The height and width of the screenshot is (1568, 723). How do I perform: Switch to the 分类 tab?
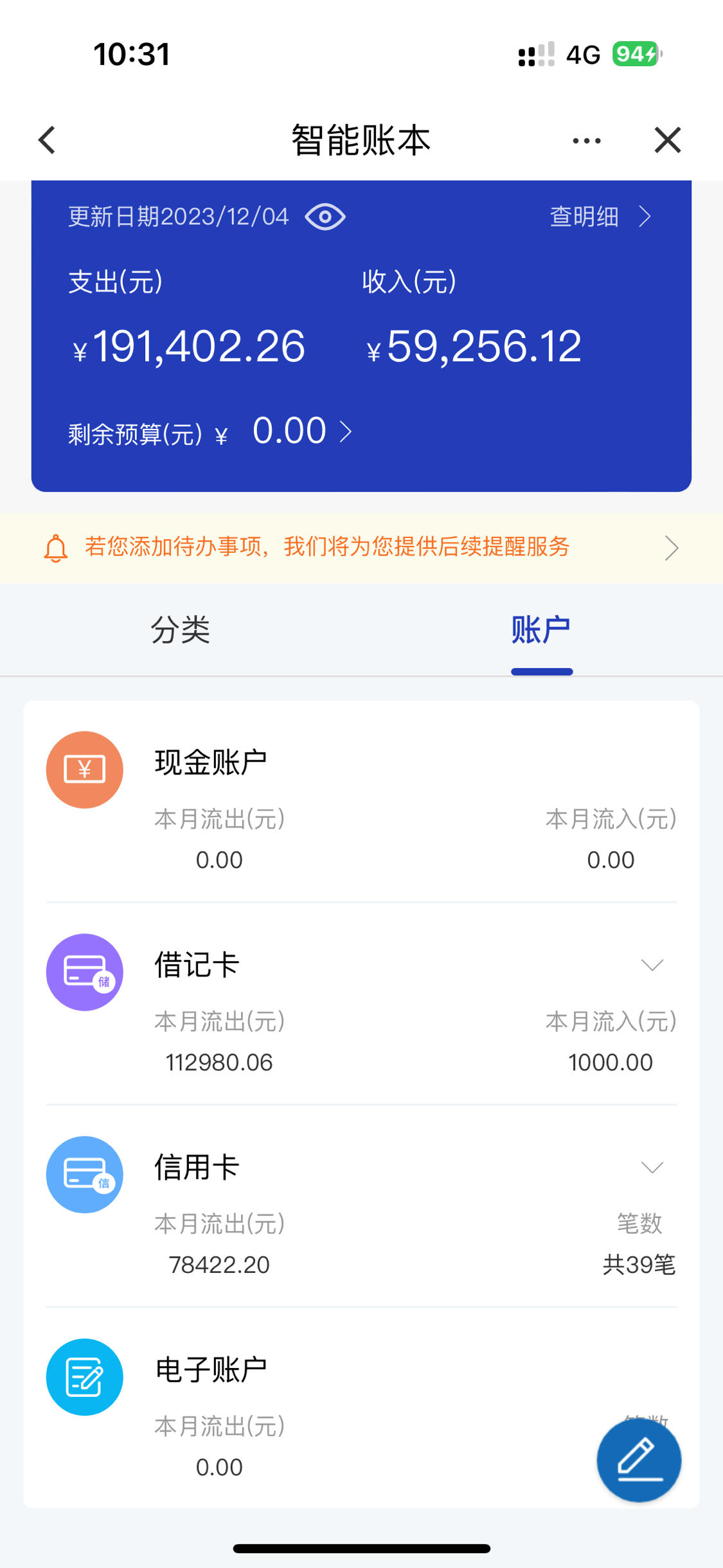coord(181,630)
